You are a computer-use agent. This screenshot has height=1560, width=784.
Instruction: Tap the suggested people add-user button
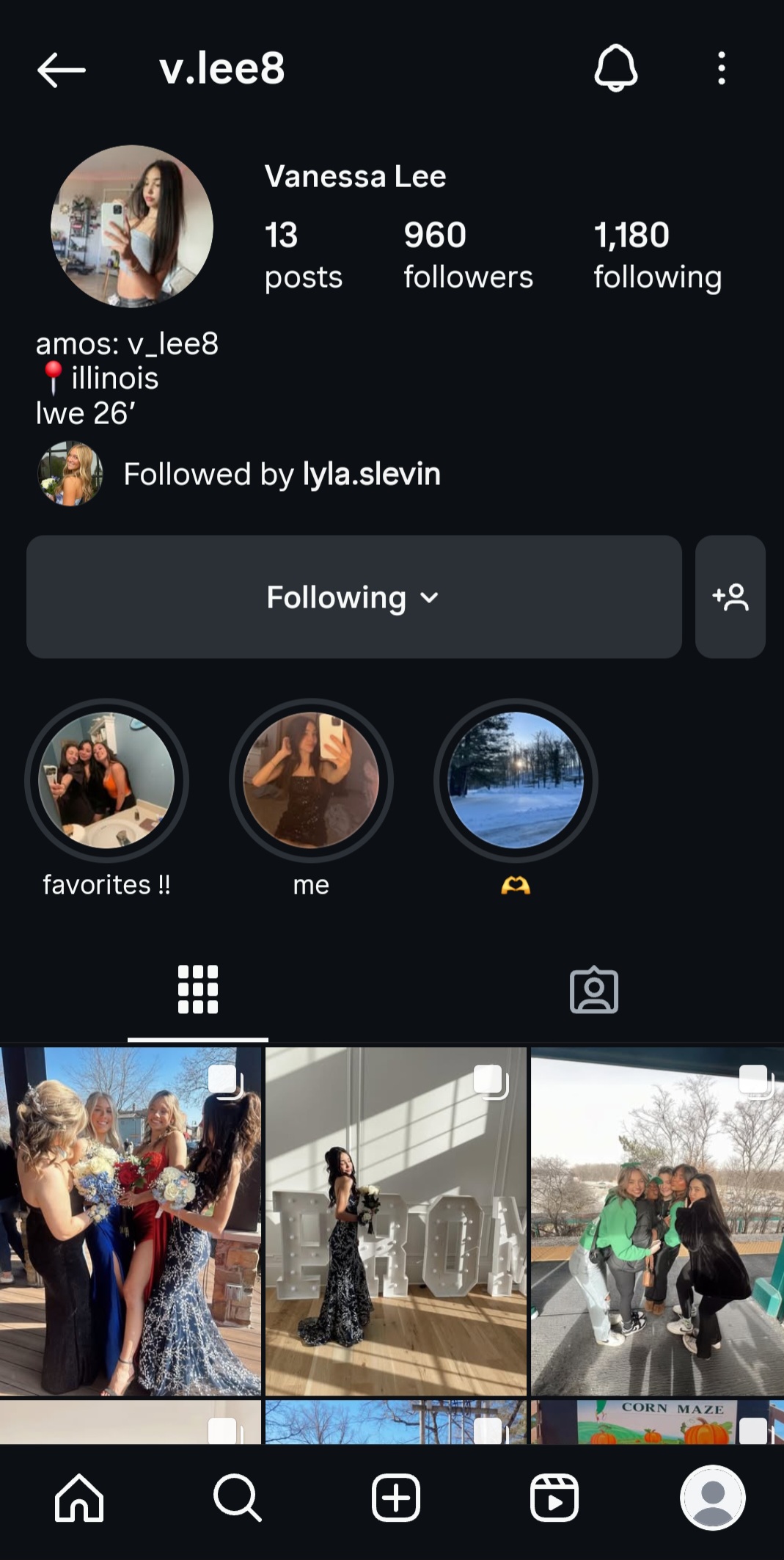pyautogui.click(x=730, y=597)
